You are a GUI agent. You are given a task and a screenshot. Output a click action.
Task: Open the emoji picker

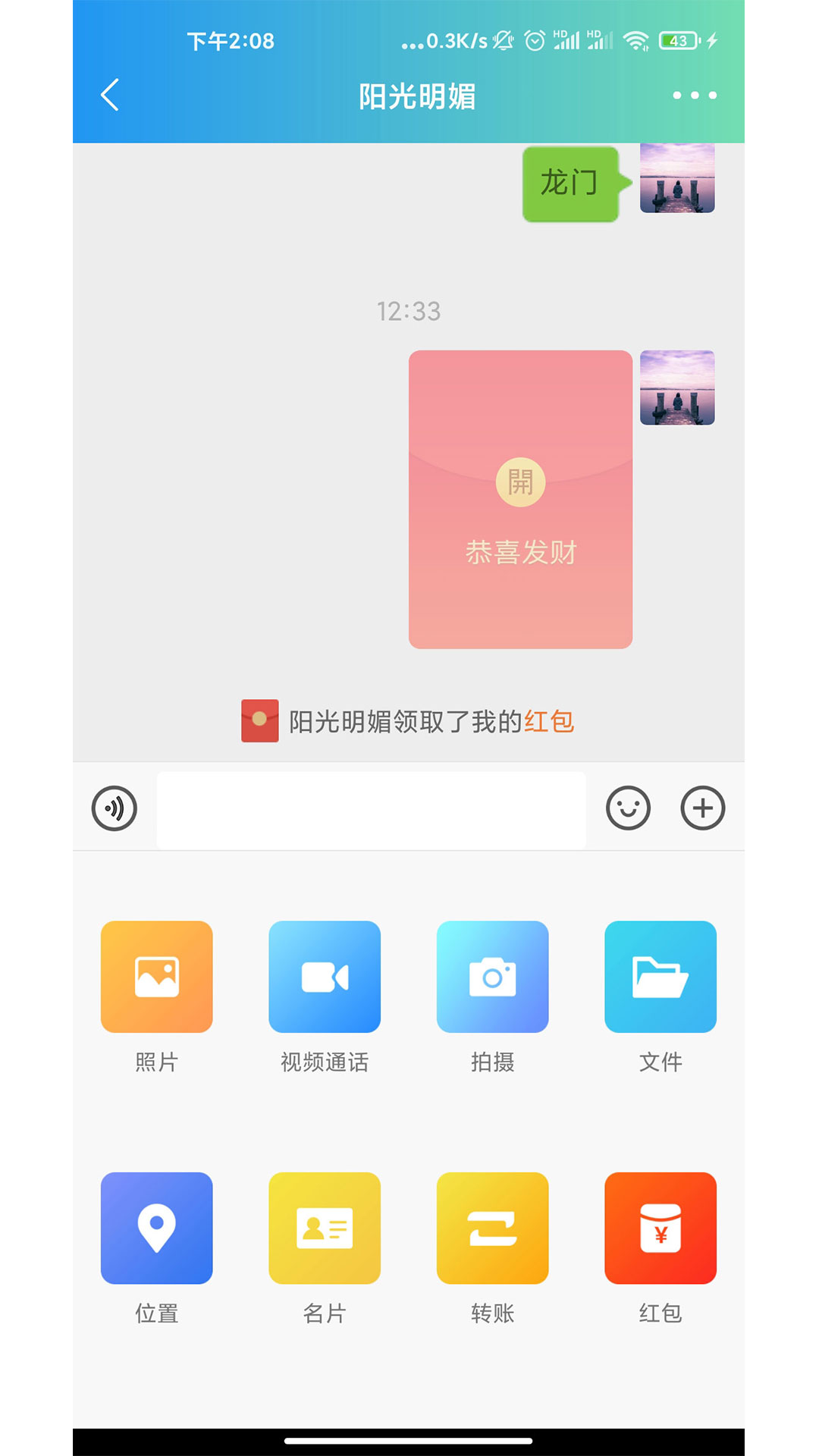click(x=628, y=808)
